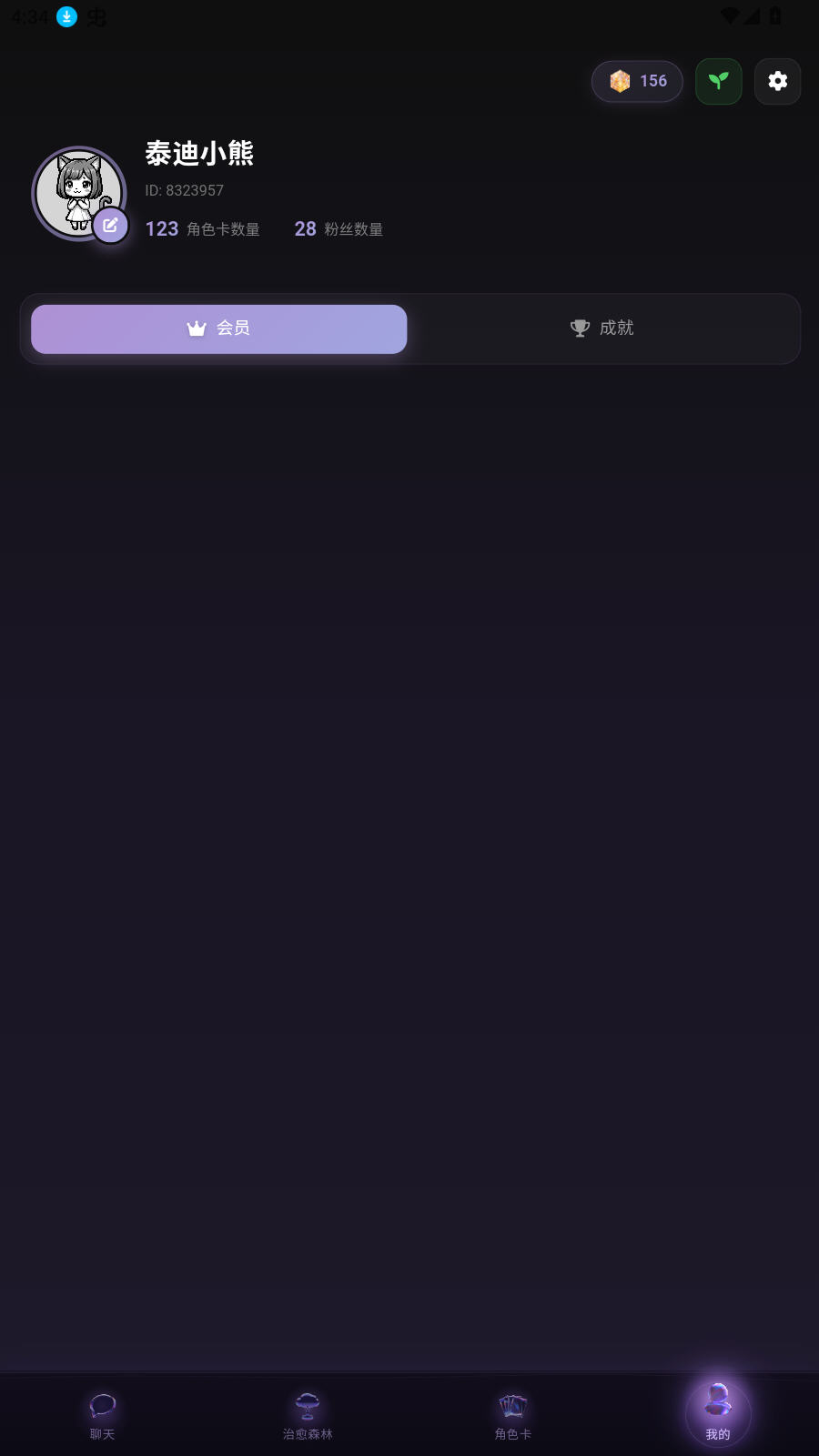This screenshot has width=819, height=1456.
Task: Open the edit profile pencil icon
Action: click(110, 225)
